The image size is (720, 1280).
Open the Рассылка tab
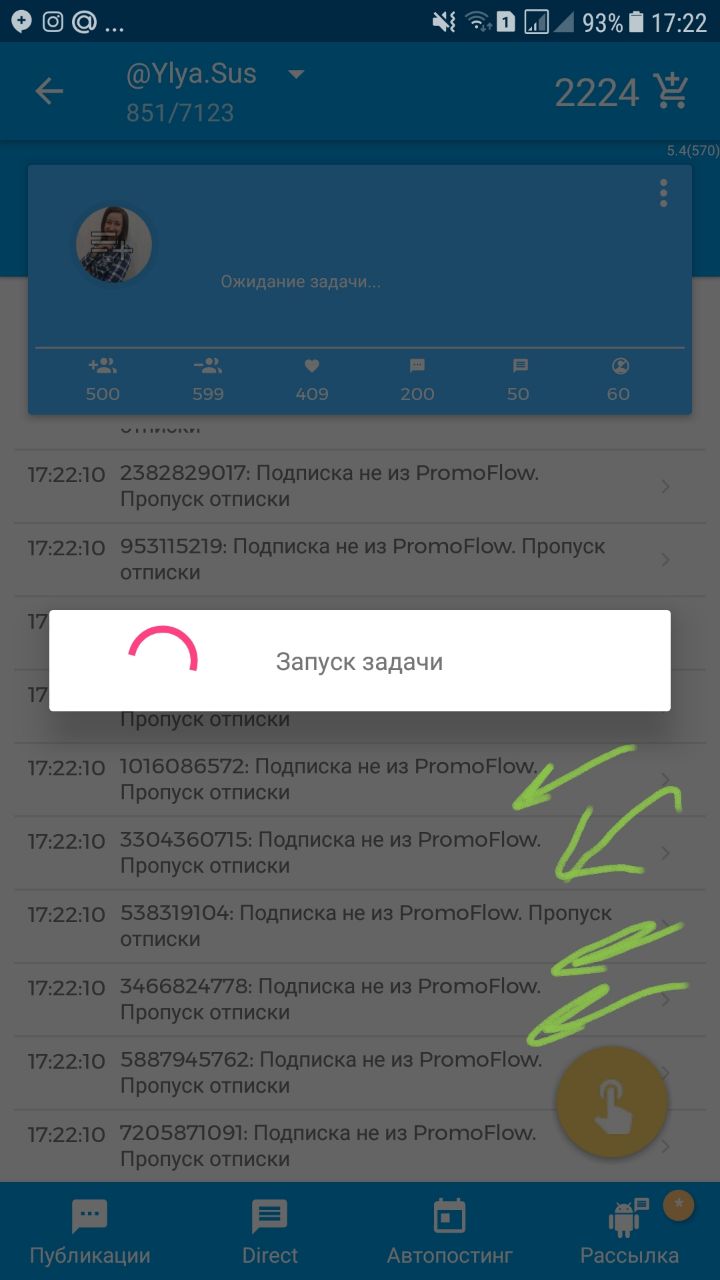click(629, 1232)
